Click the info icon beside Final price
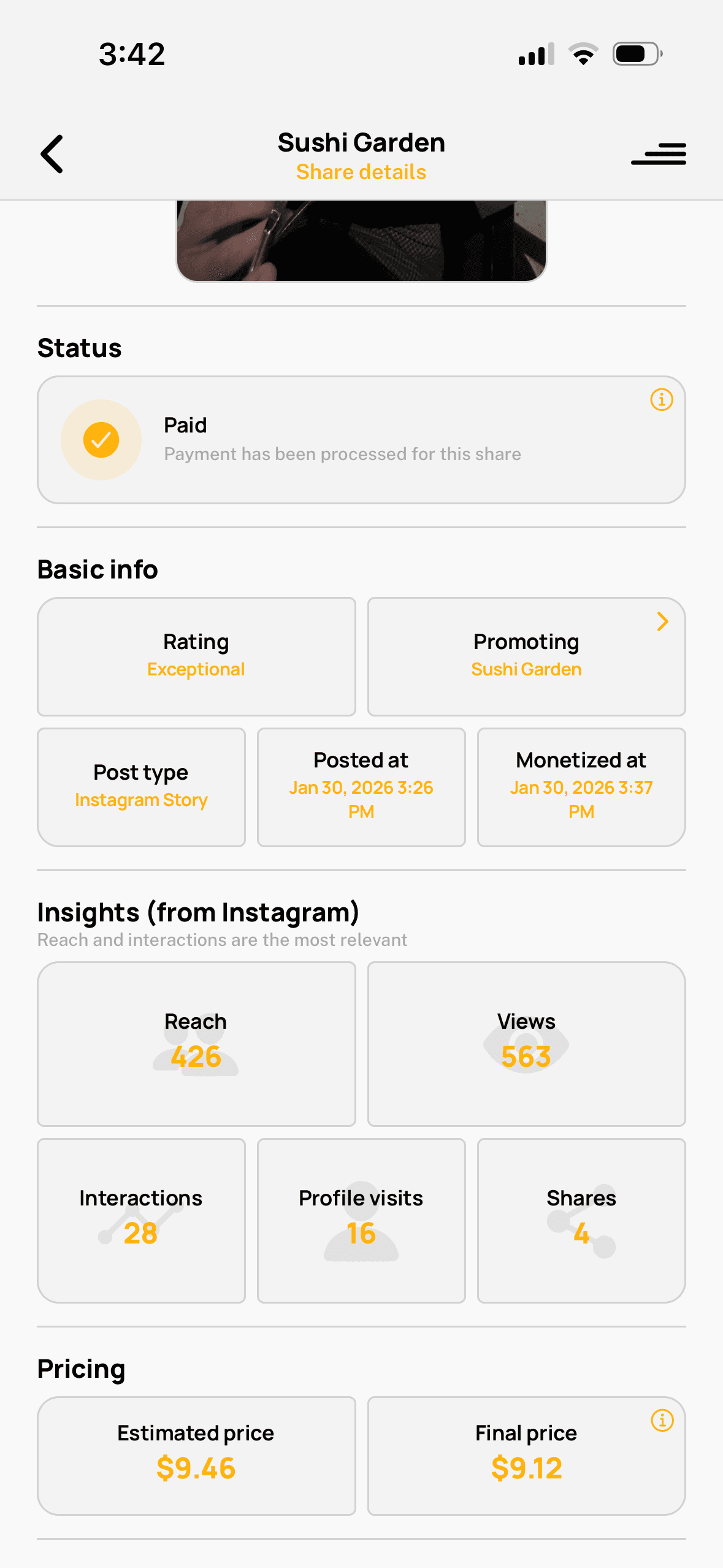This screenshot has width=723, height=1568. pos(662,1419)
